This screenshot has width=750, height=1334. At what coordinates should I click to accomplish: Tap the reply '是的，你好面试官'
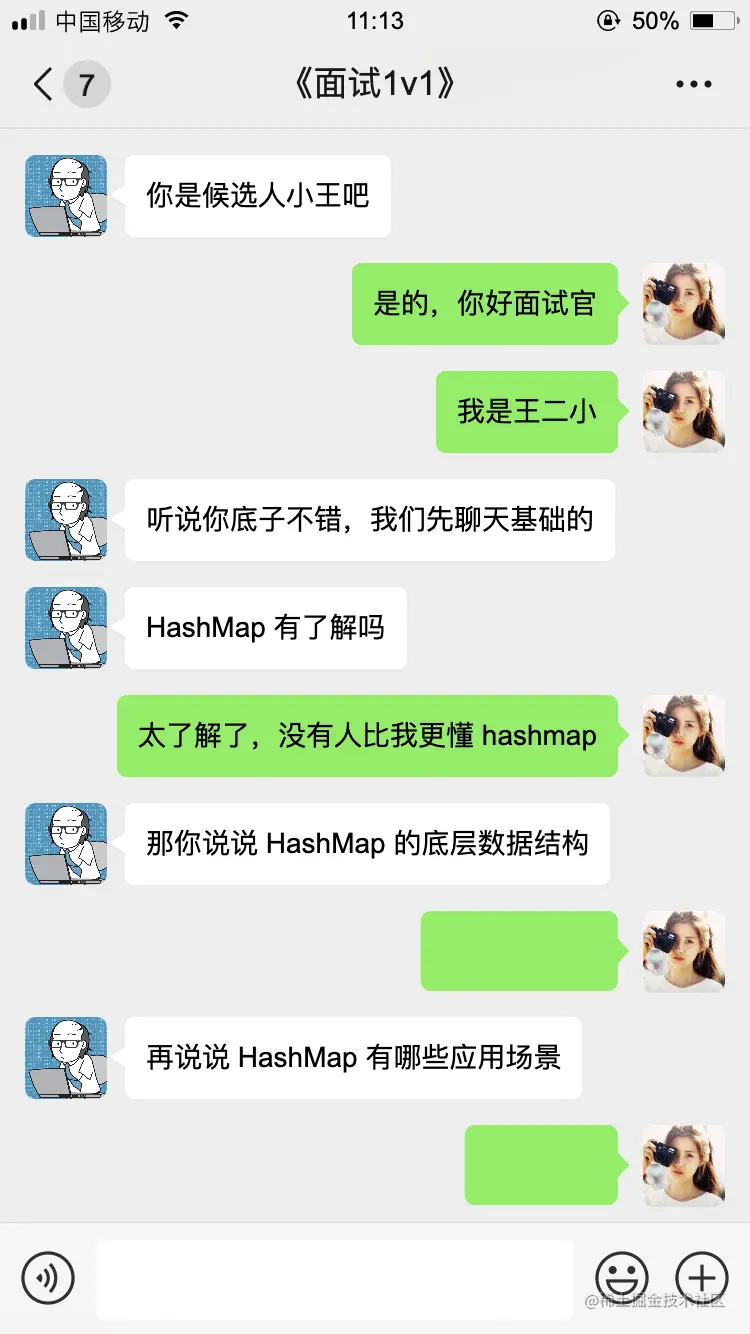coord(485,304)
